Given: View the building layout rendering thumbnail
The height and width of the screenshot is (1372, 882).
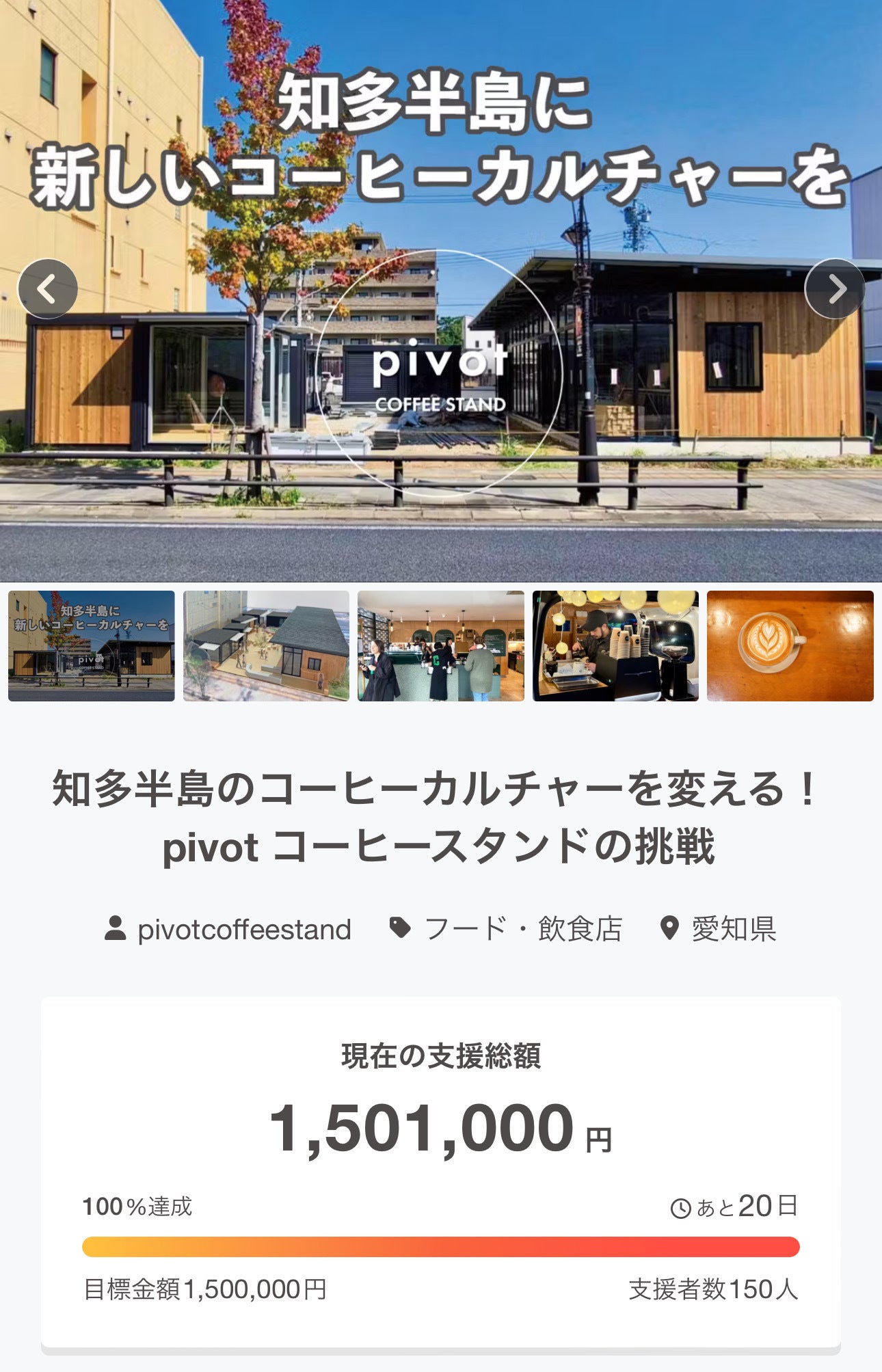Looking at the screenshot, I should (266, 646).
